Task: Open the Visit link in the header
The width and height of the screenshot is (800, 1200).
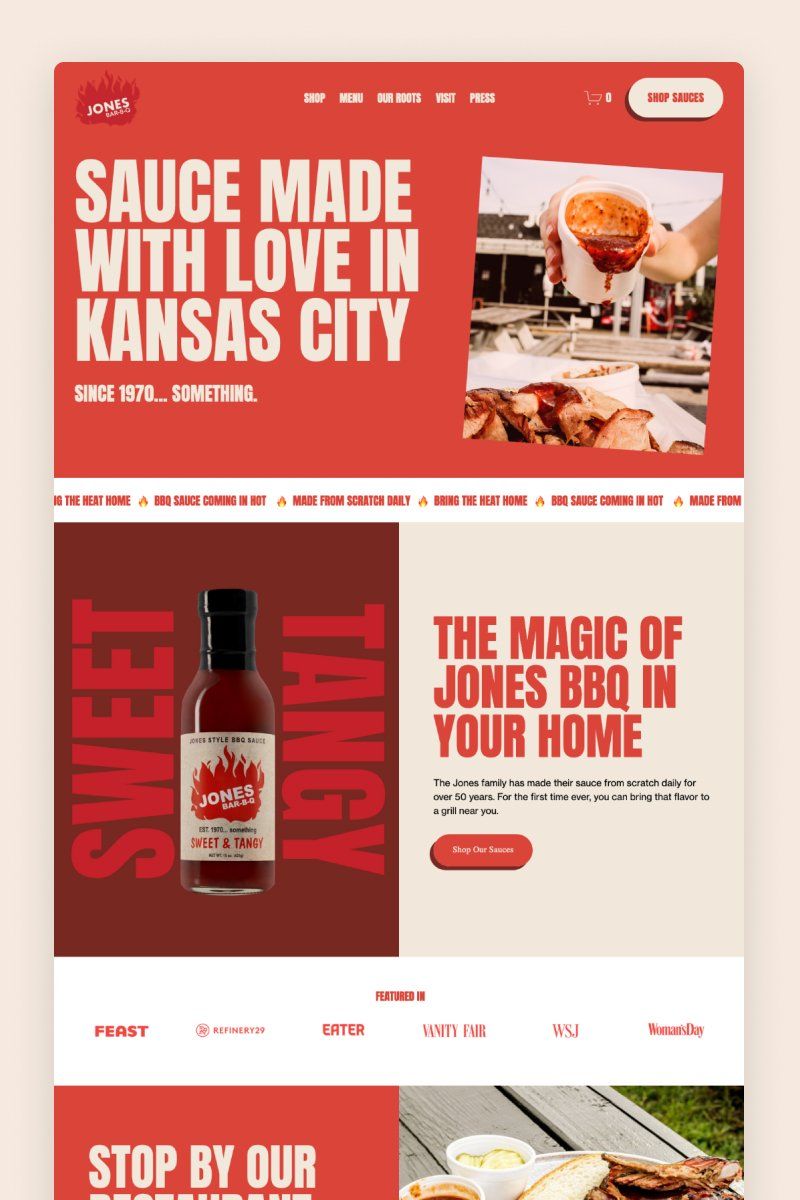Action: [445, 98]
